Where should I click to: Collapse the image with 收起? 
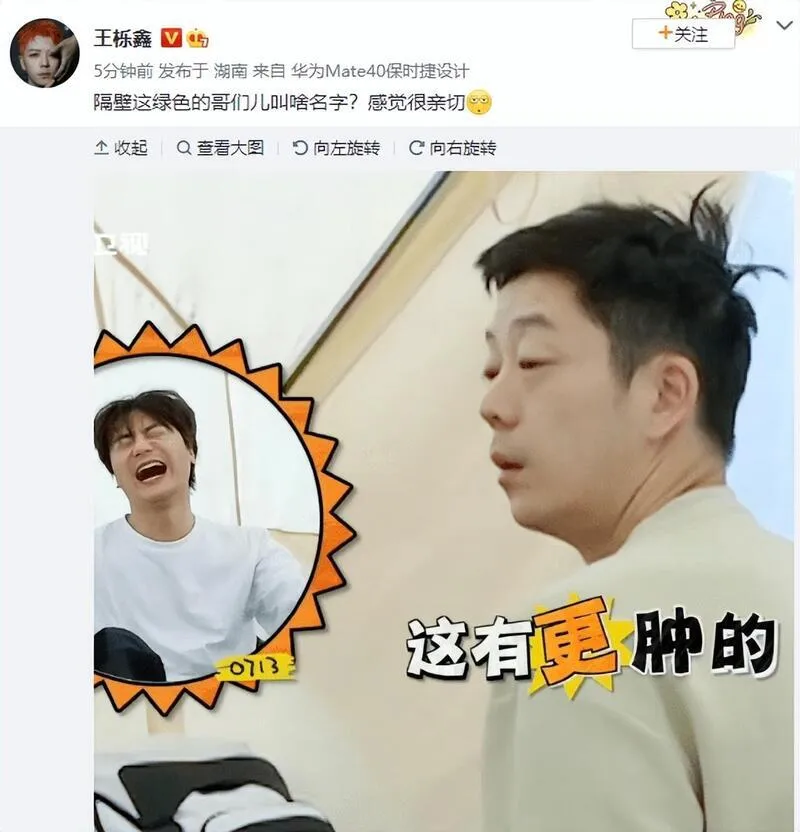tap(121, 148)
